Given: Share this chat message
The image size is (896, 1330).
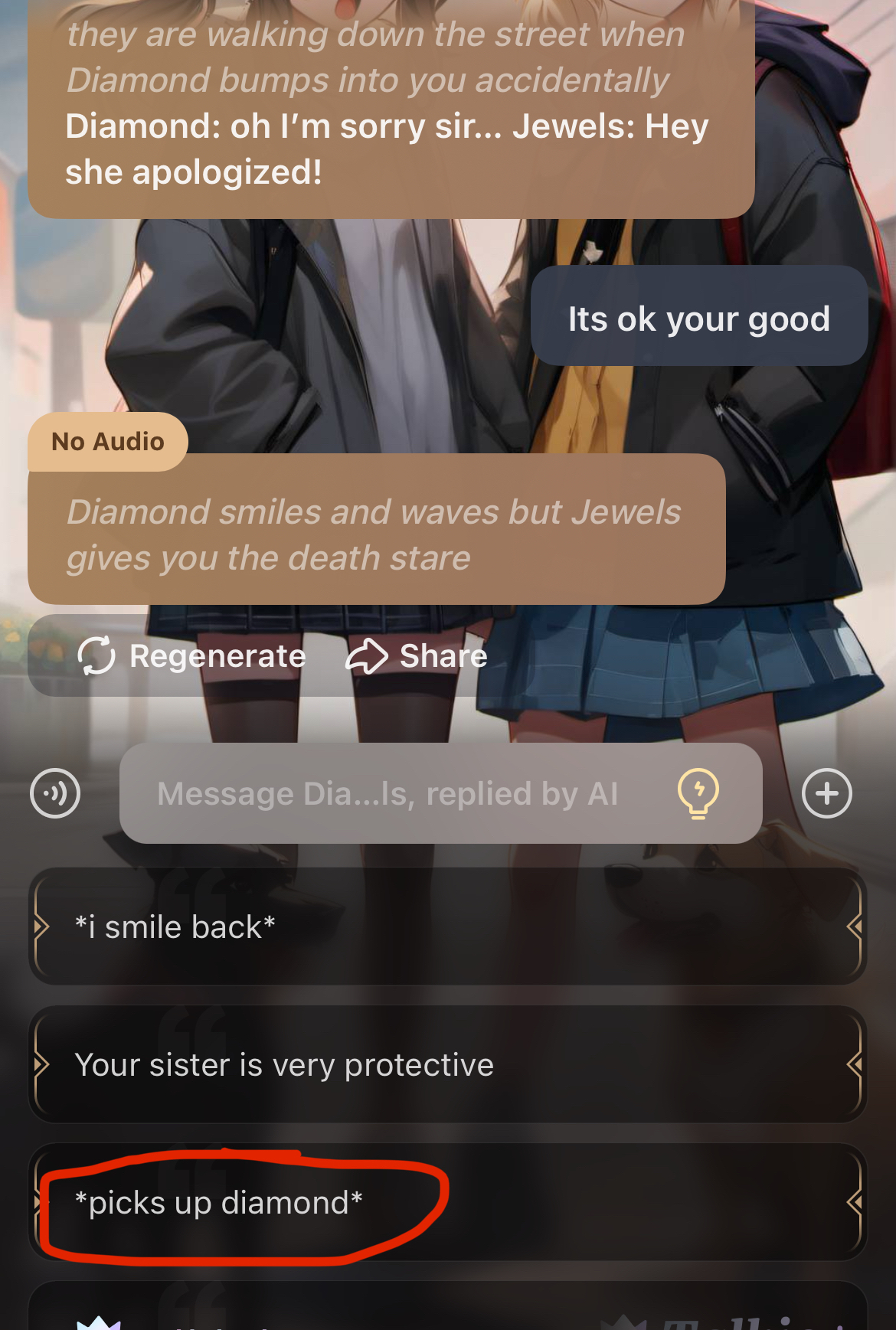Looking at the screenshot, I should [417, 656].
